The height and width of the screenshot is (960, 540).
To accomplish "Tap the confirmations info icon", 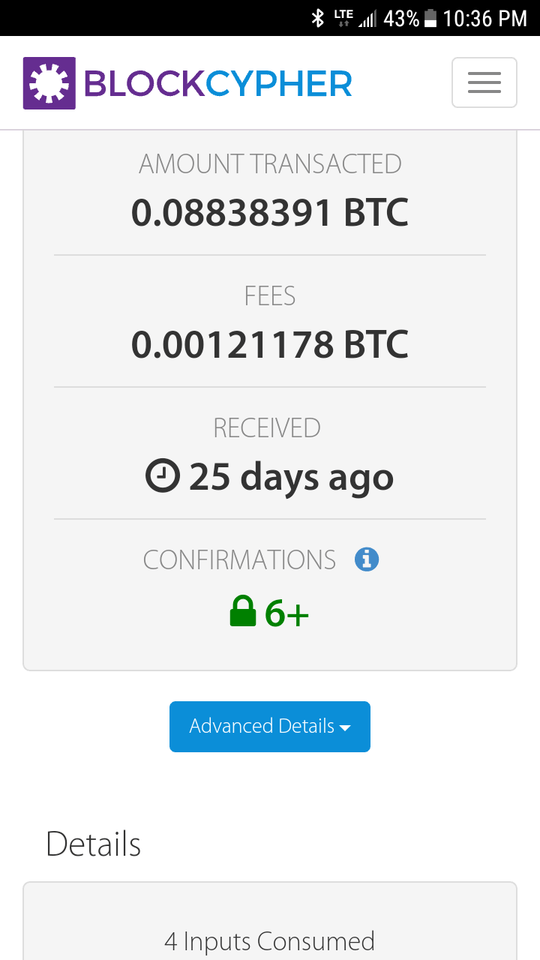I will click(x=367, y=559).
